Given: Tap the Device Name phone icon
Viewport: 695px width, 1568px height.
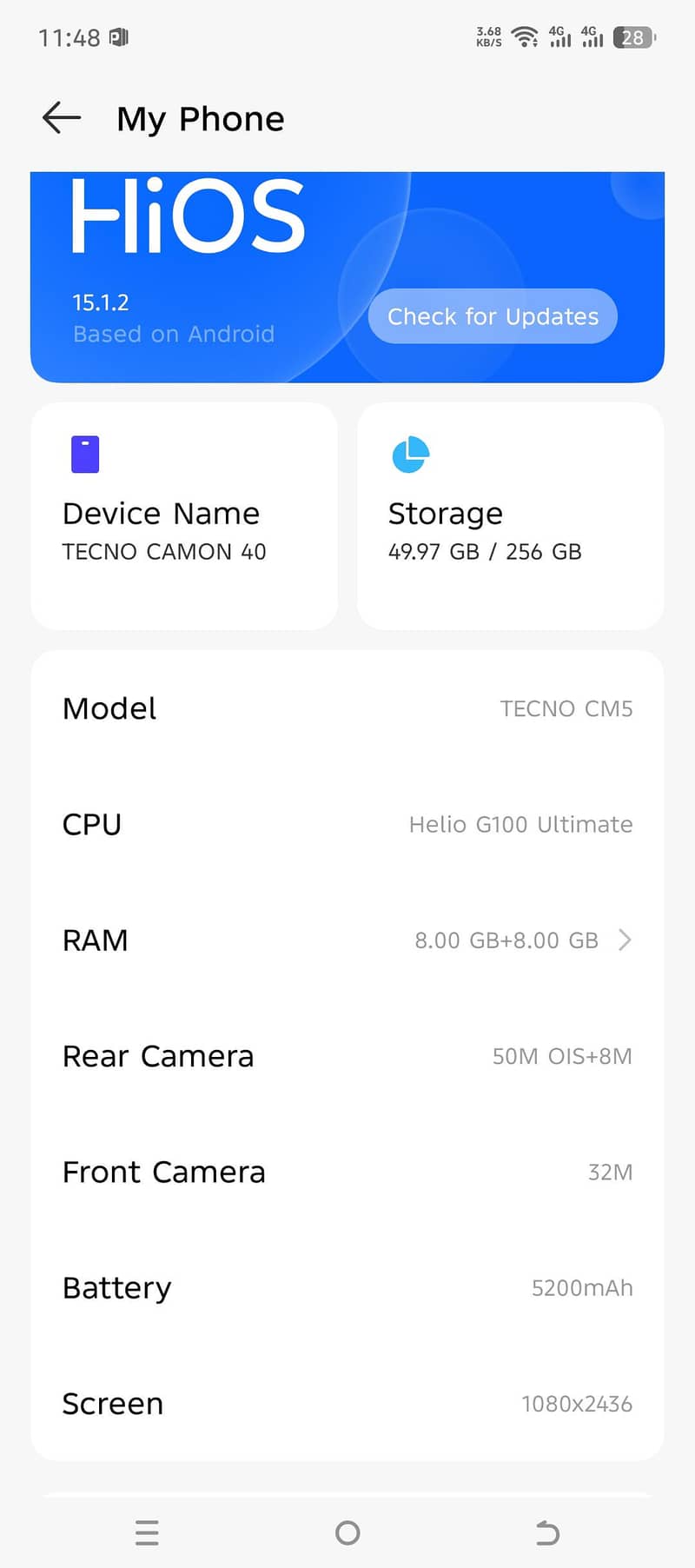Looking at the screenshot, I should click(85, 454).
